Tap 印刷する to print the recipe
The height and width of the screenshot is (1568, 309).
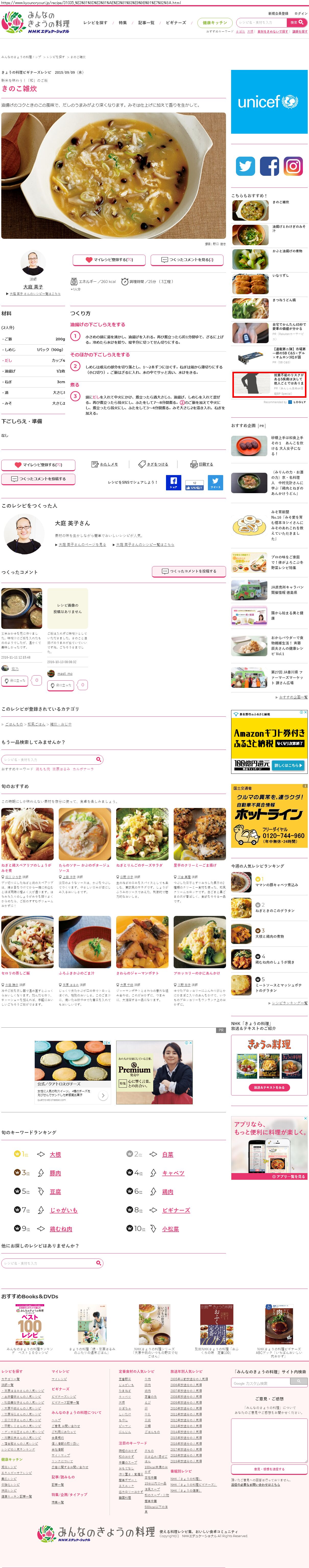[x=202, y=464]
